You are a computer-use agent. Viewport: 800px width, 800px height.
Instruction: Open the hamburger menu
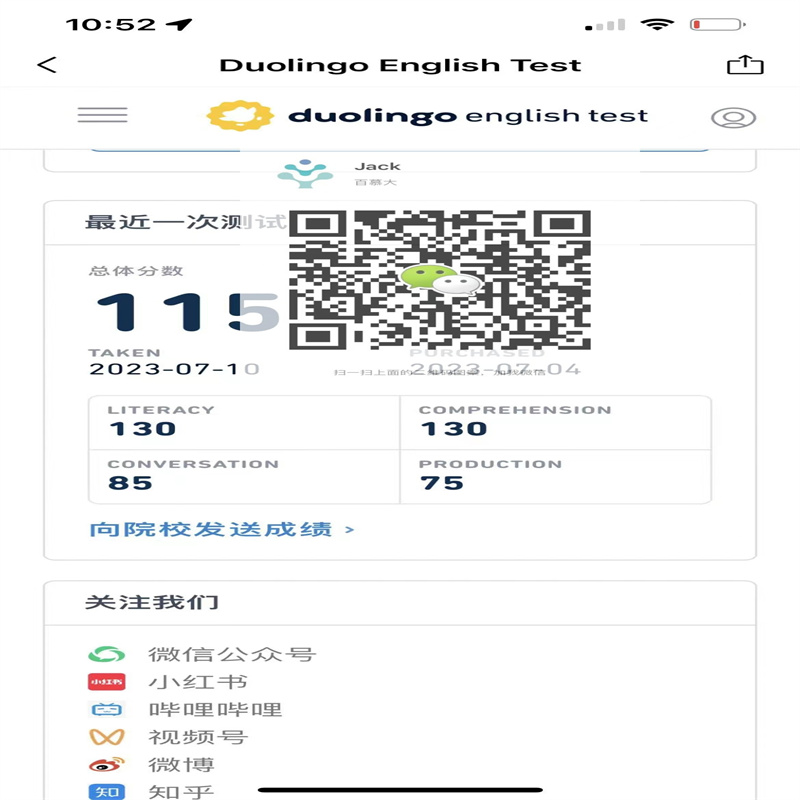tap(103, 115)
